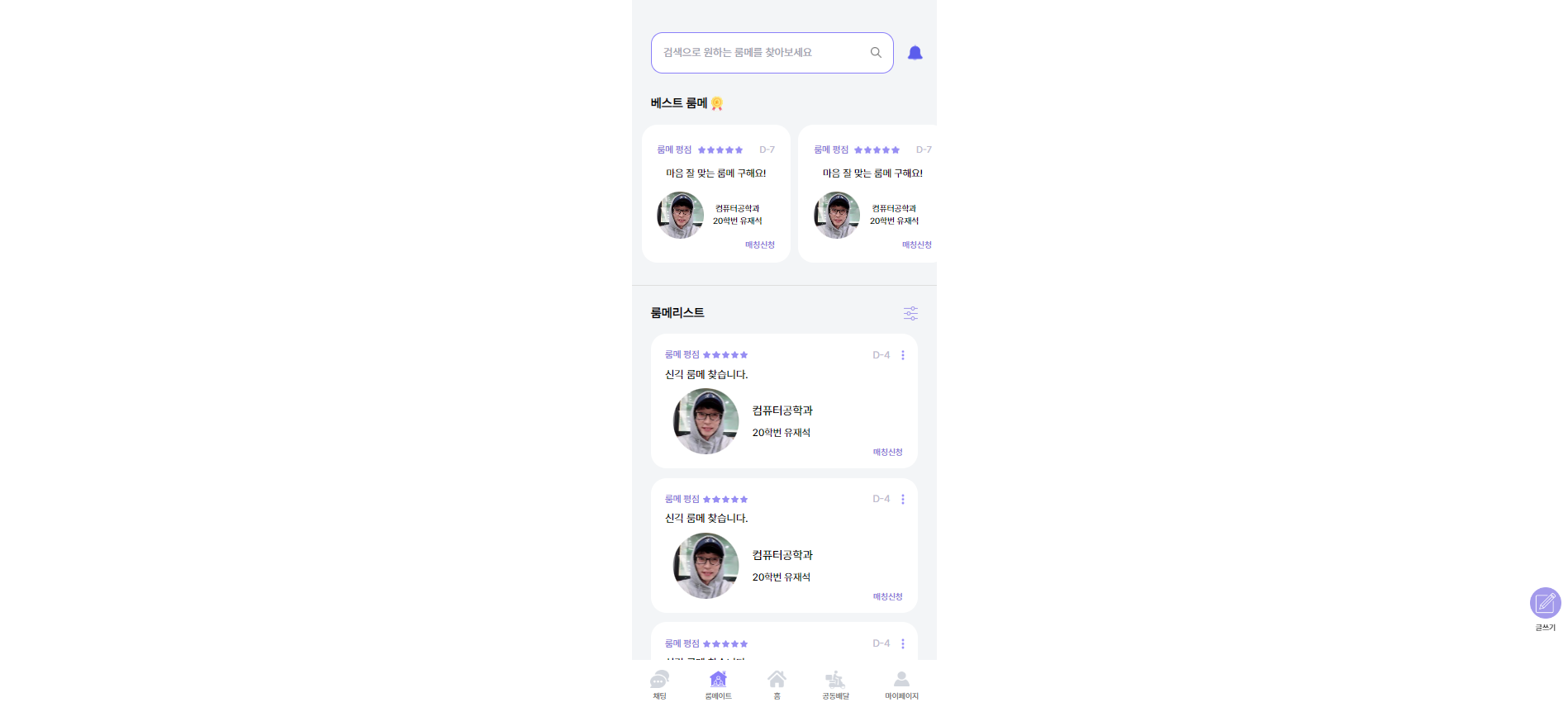Switch to the 채팅 tab
Image resolution: width=1568 pixels, height=707 pixels.
(659, 685)
